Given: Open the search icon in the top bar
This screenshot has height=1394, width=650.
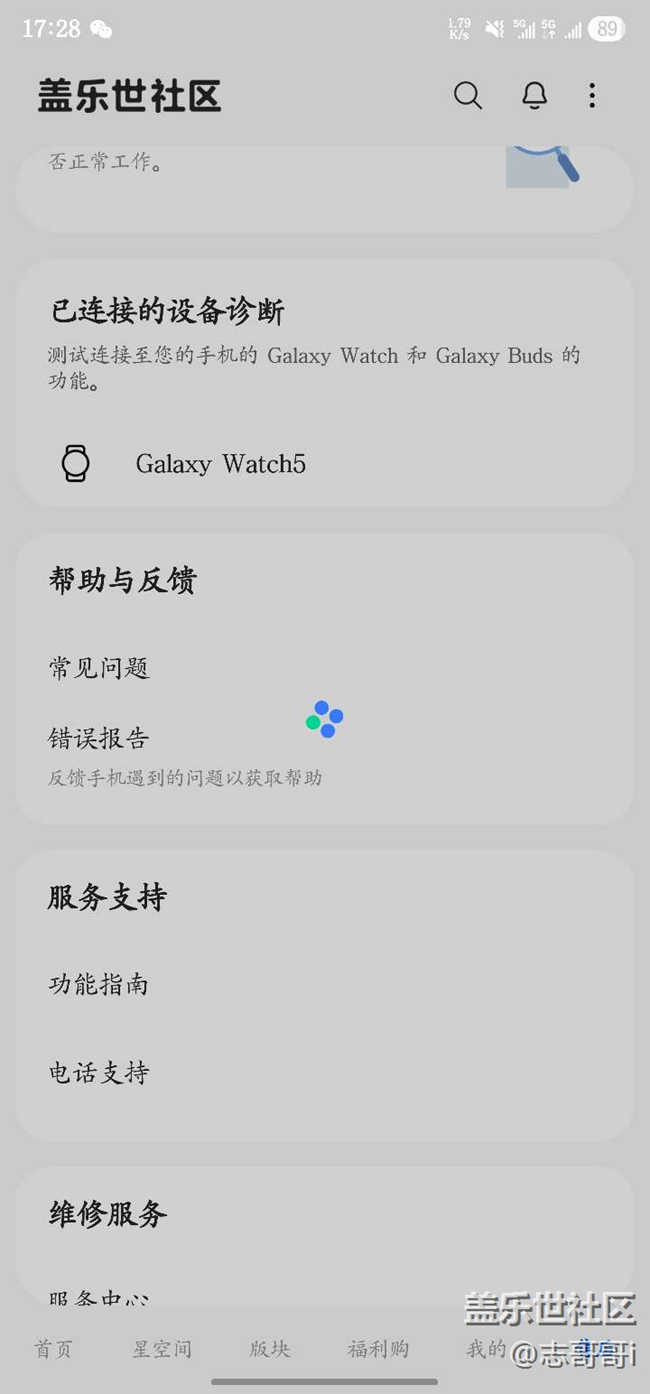Looking at the screenshot, I should pyautogui.click(x=468, y=96).
